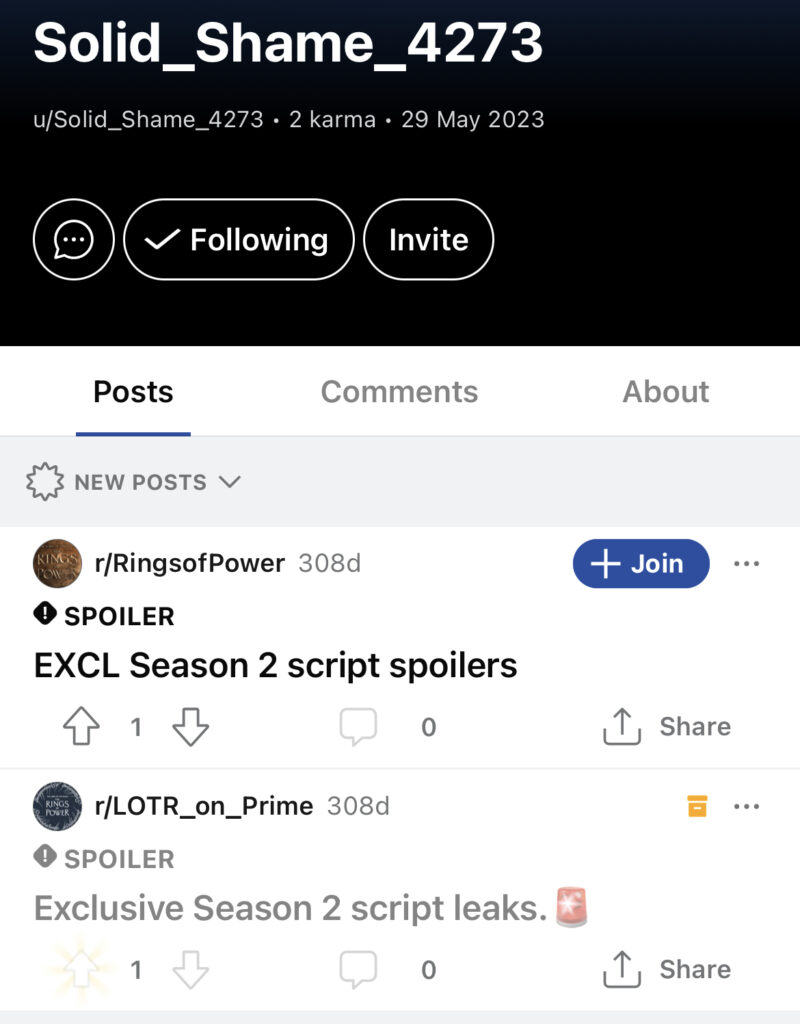
Task: Open comments on EXCL Season 2 spoilers post
Action: 358,727
